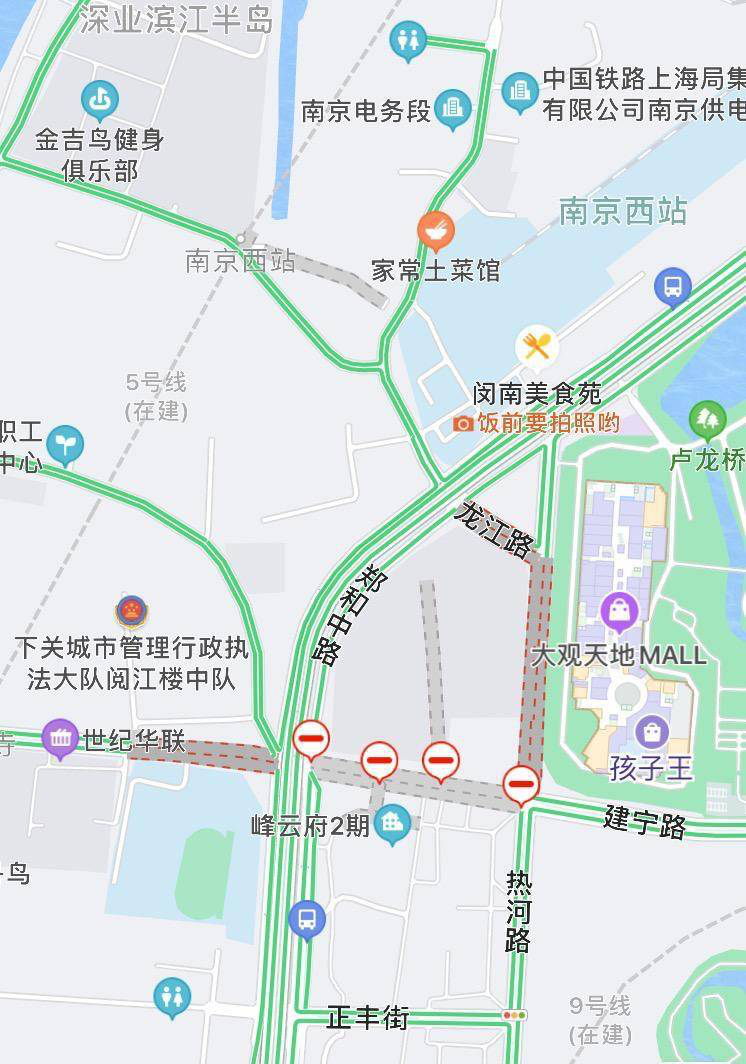Open the 世纪华联 supermarket marker

point(61,739)
